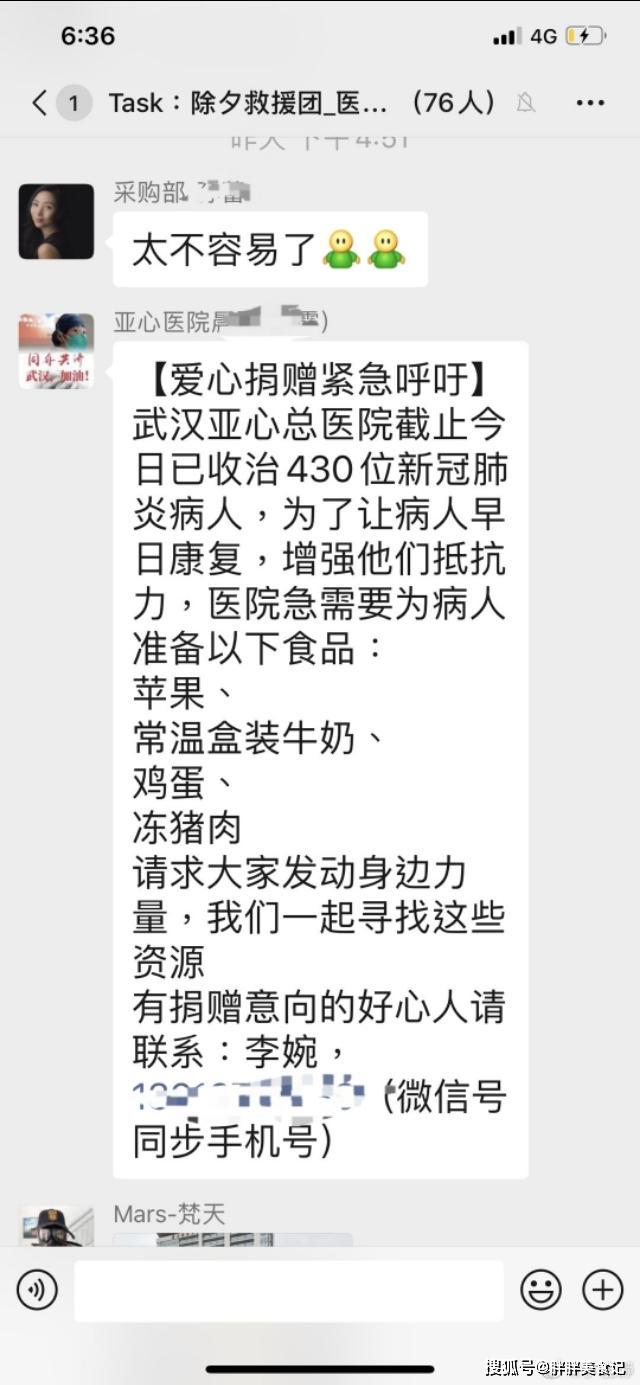Open the Mars-梵天 avatar profile
Image resolution: width=640 pixels, height=1385 pixels.
(x=56, y=1228)
